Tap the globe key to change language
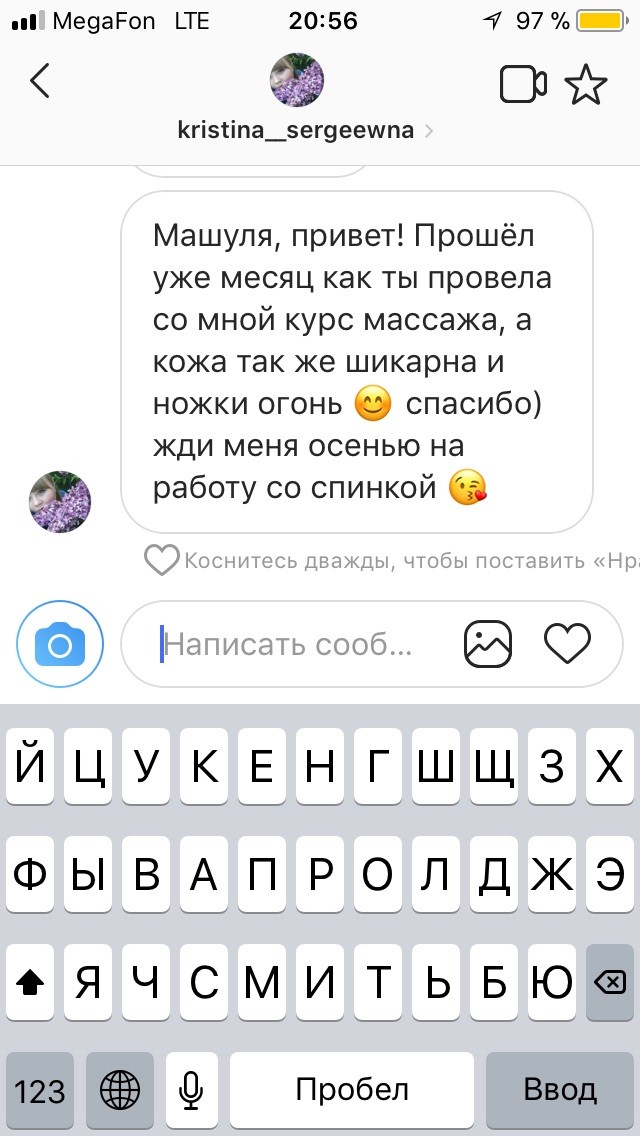 point(120,1089)
